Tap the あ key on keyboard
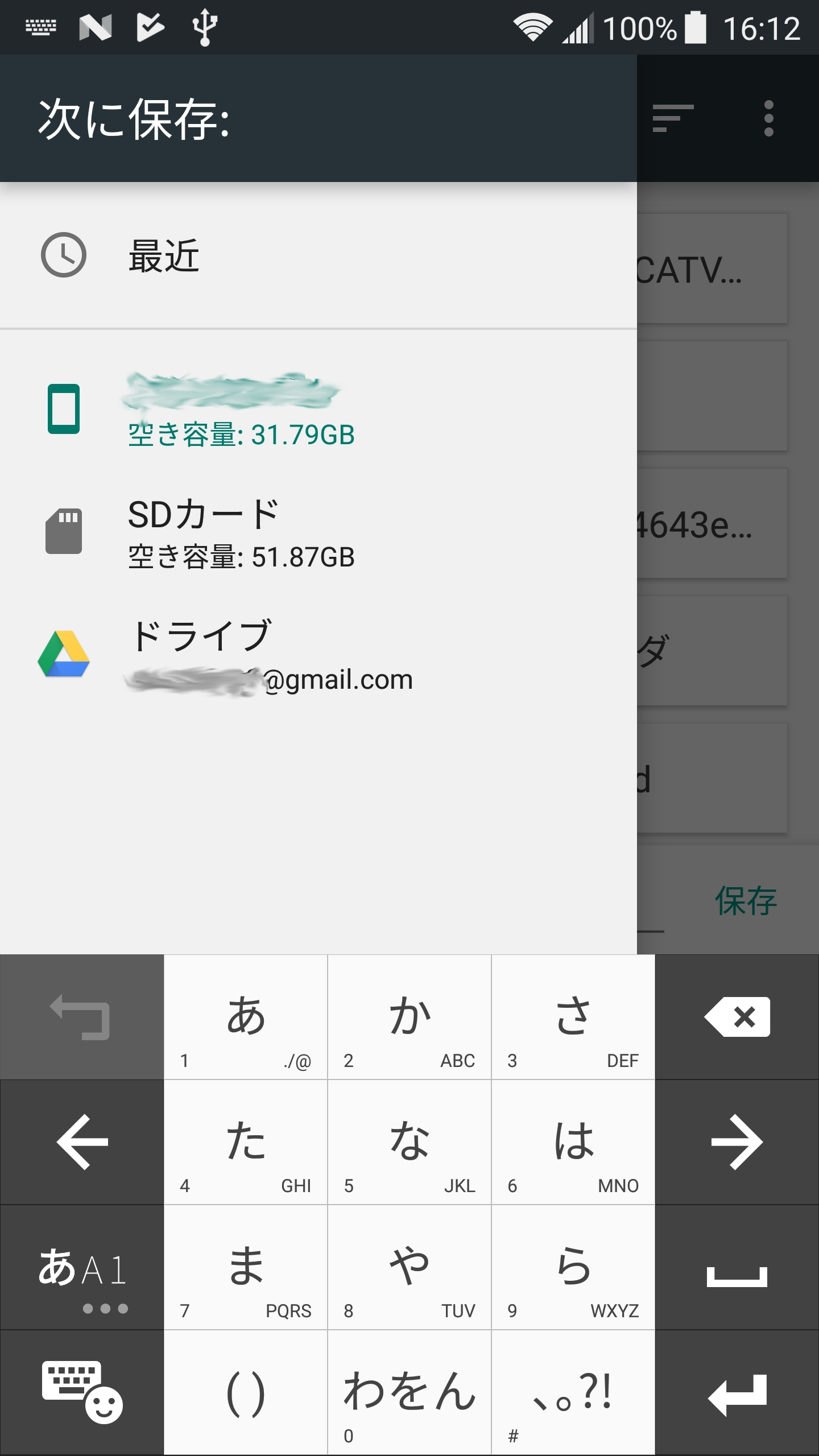Image resolution: width=819 pixels, height=1456 pixels. click(246, 1017)
